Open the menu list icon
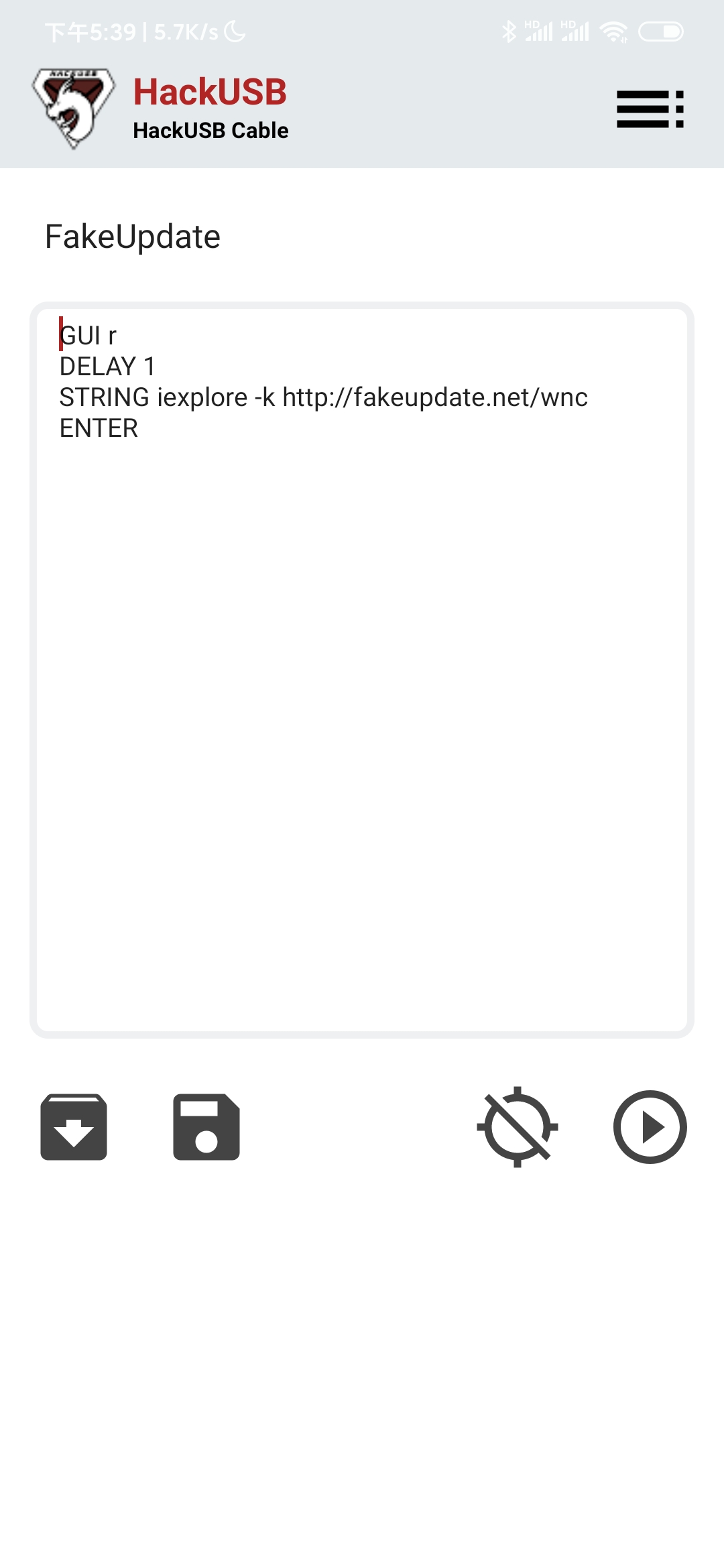 (x=650, y=109)
